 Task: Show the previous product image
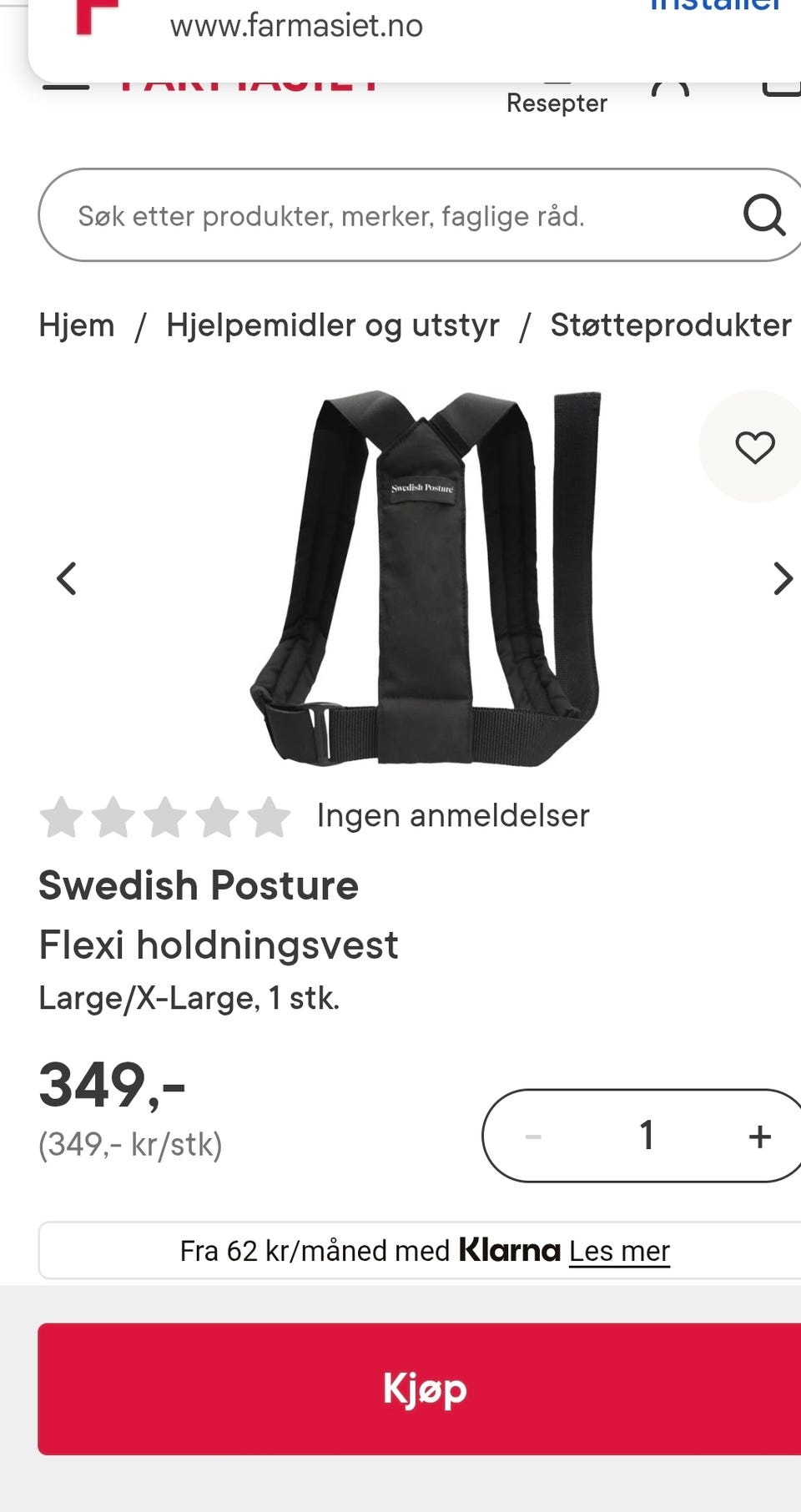[67, 578]
